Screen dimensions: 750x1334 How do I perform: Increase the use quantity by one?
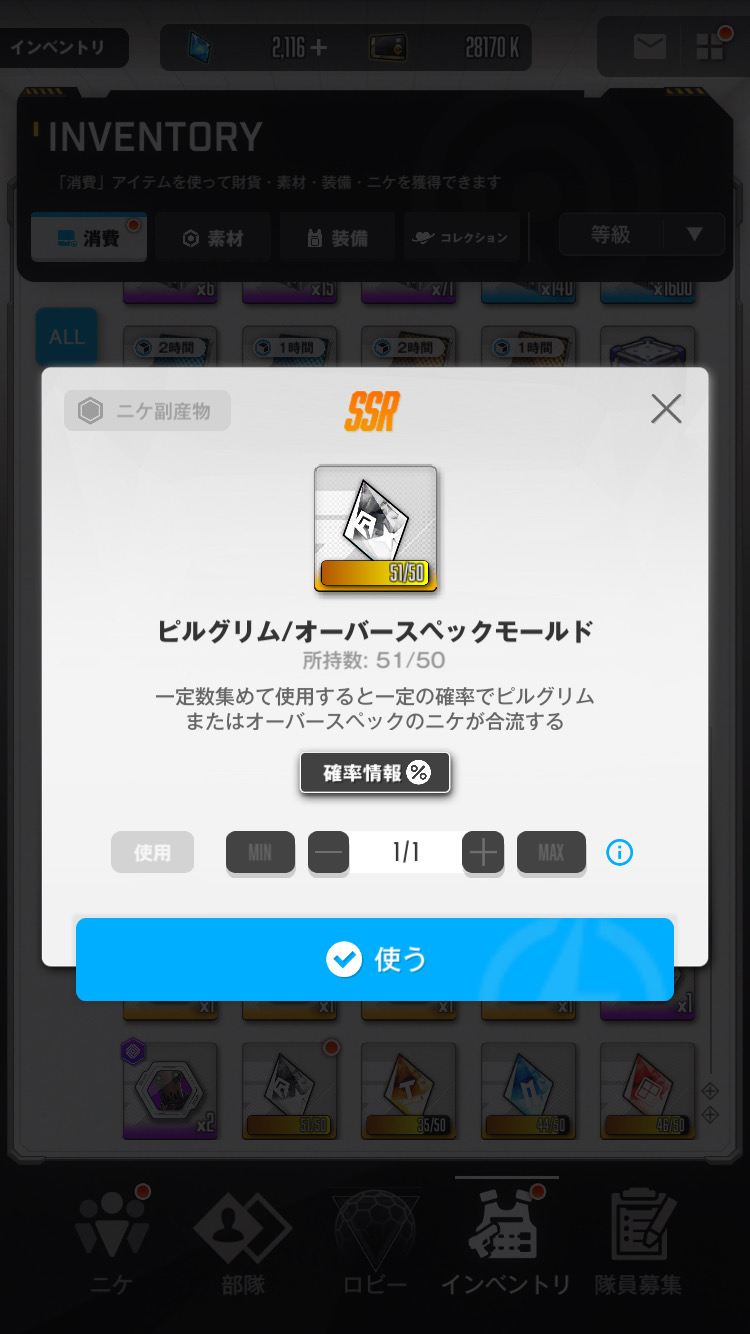pos(483,853)
